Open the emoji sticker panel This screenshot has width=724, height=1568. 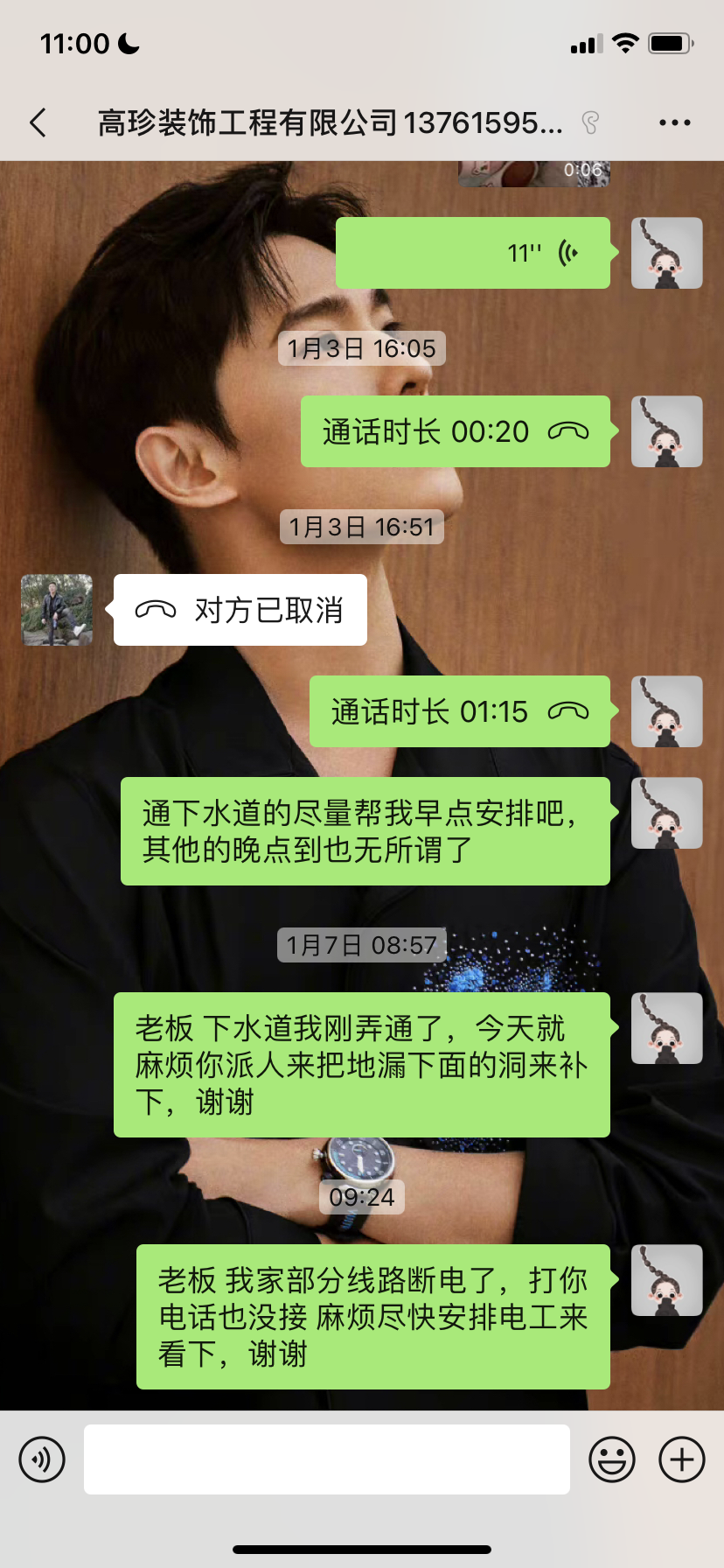pos(611,1459)
